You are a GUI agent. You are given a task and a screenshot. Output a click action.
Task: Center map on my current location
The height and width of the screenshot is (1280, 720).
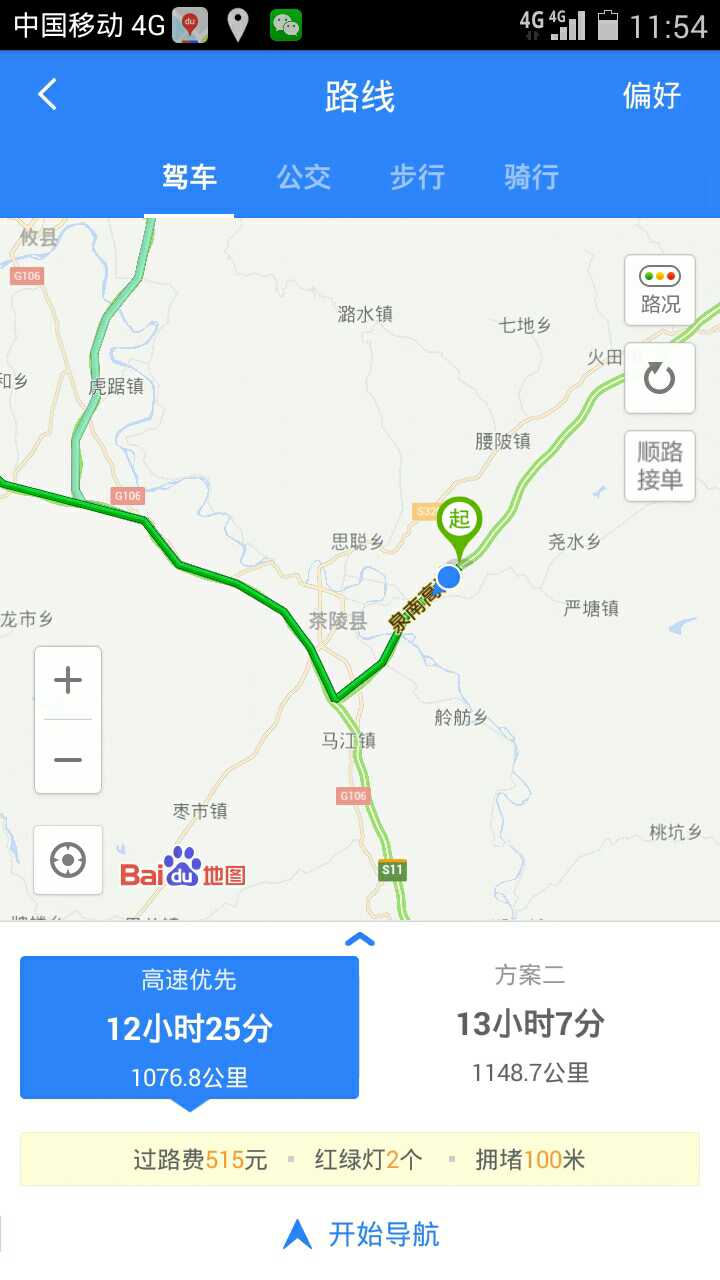(x=68, y=860)
